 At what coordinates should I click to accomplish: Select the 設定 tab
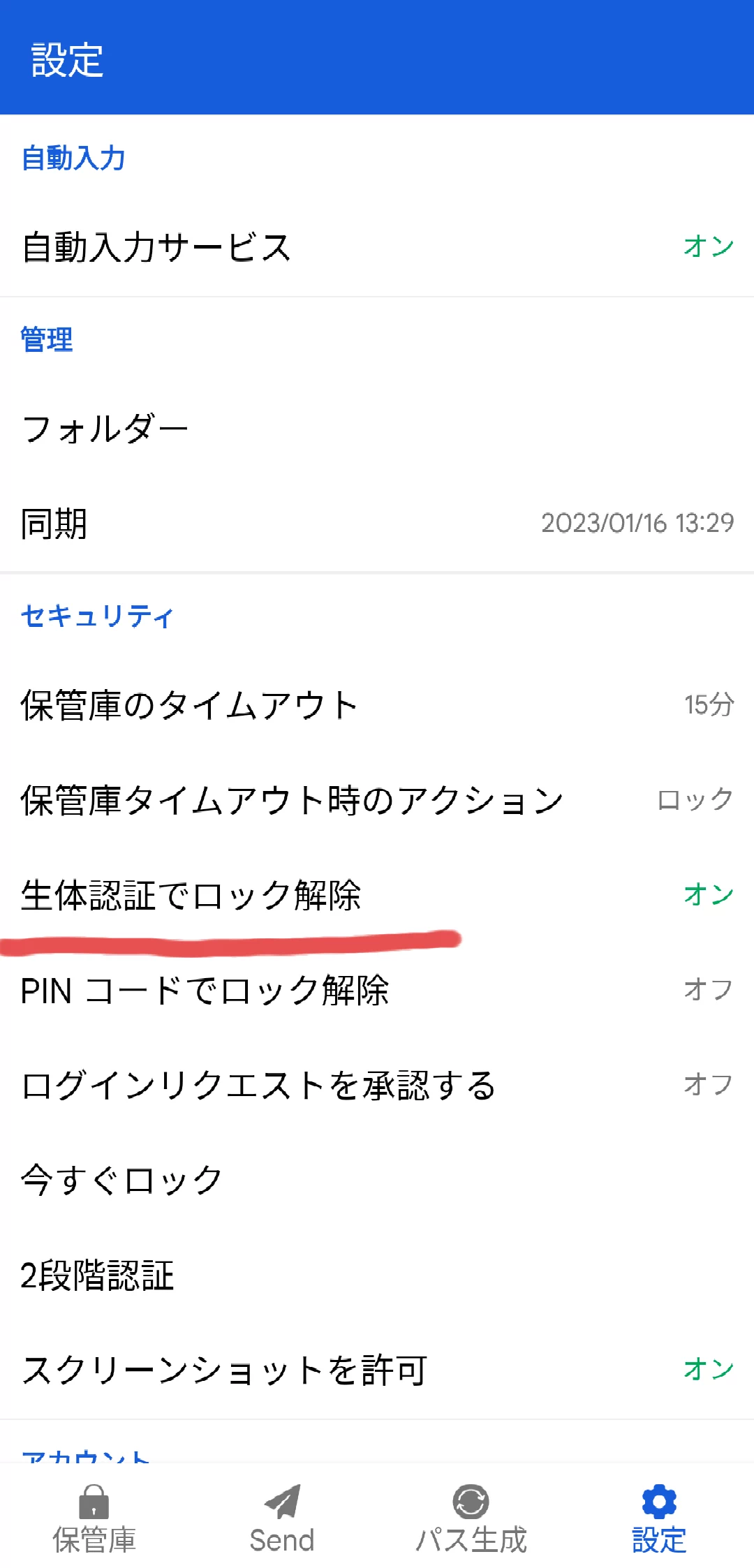coord(659,1519)
